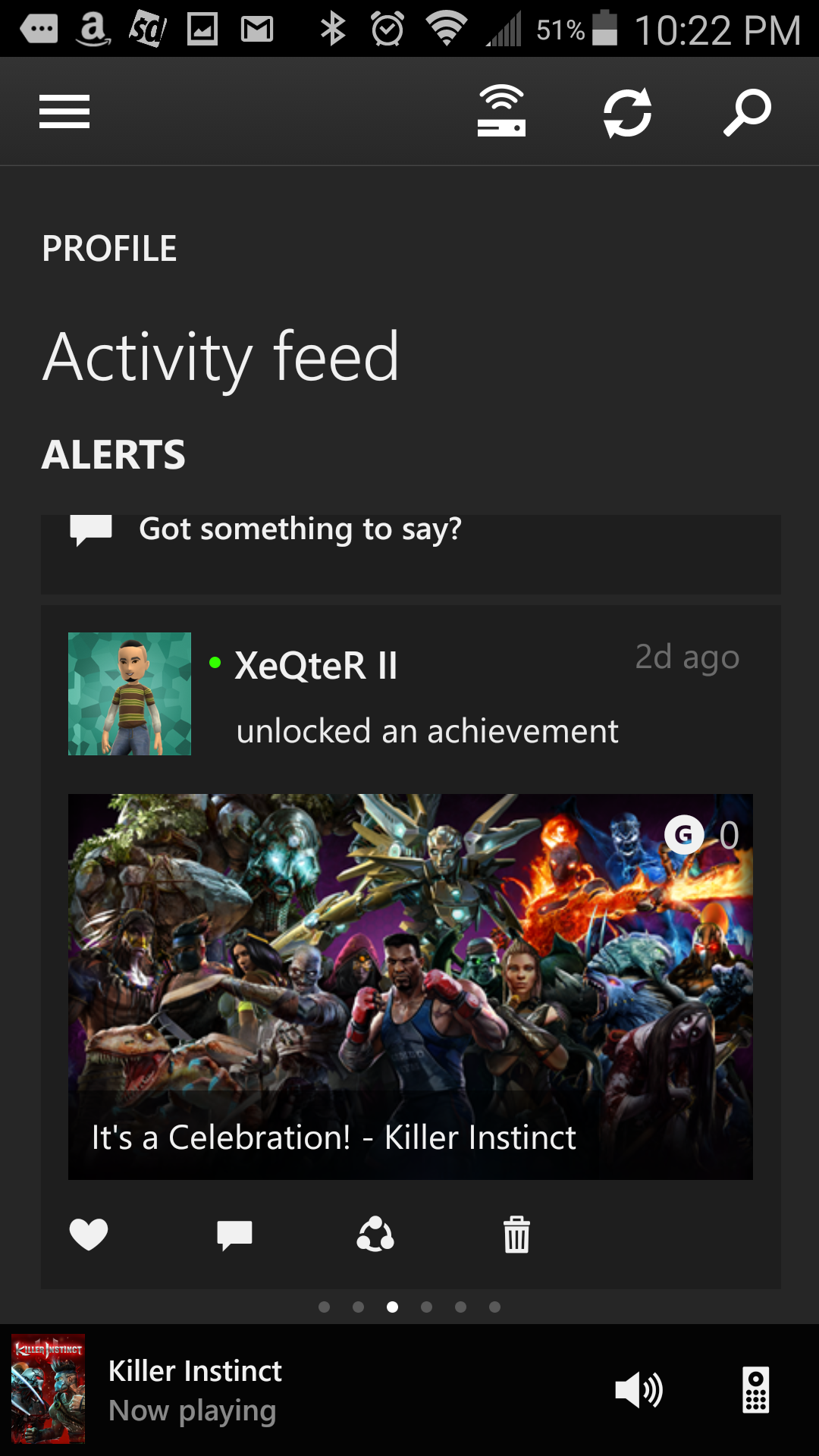This screenshot has height=1456, width=819.
Task: Open the remote control icon
Action: [x=756, y=1390]
